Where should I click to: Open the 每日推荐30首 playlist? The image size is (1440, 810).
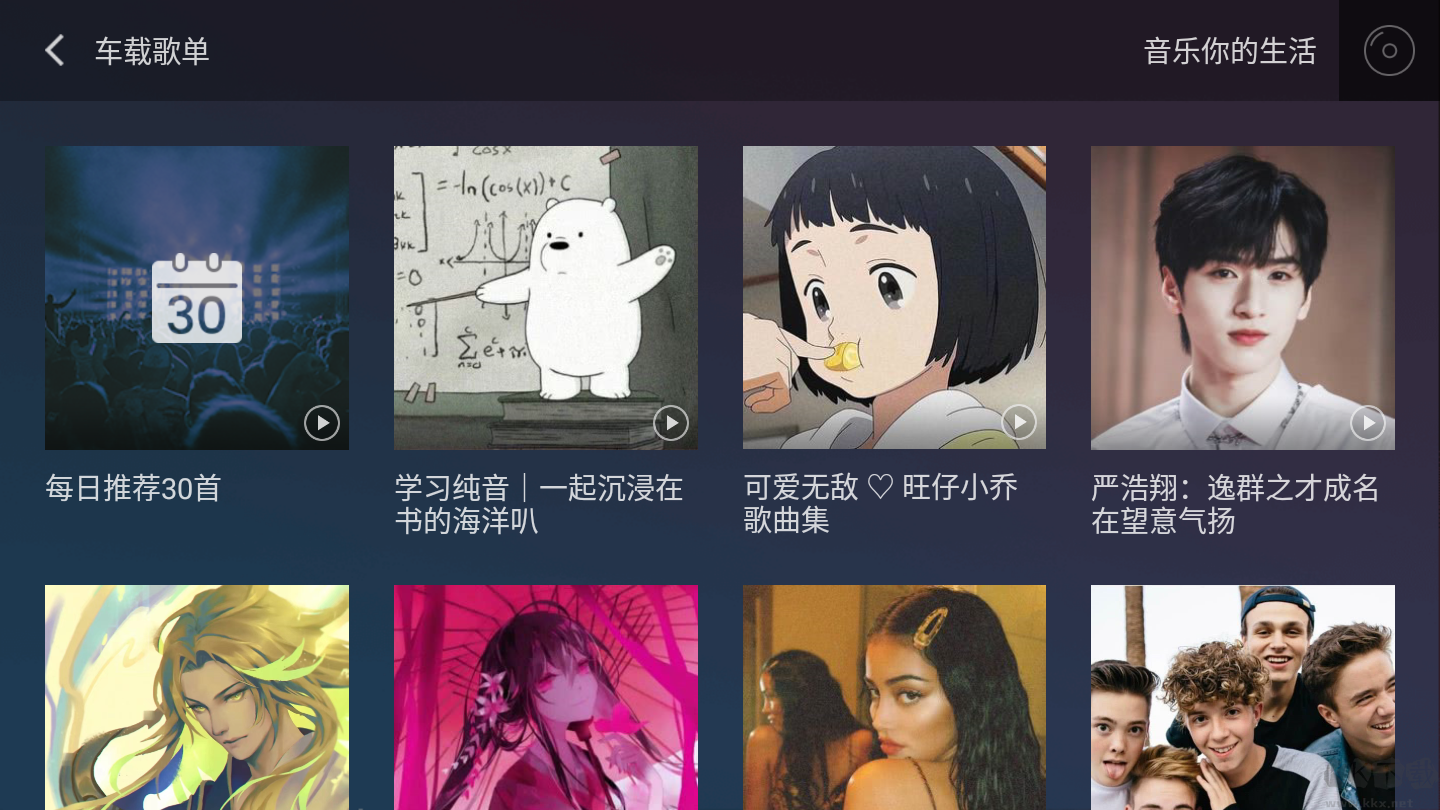point(197,297)
